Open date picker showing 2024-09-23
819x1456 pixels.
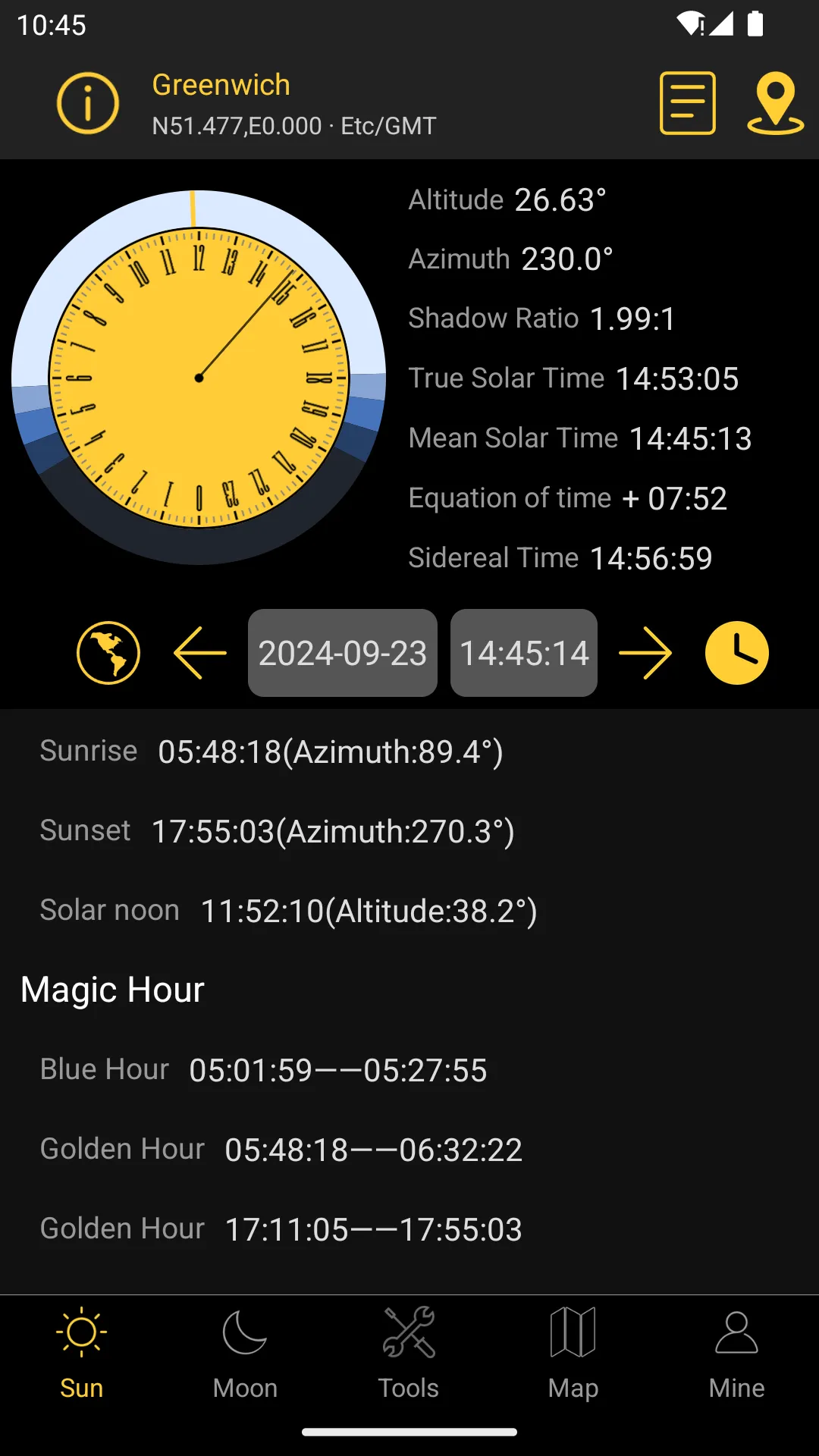point(343,653)
